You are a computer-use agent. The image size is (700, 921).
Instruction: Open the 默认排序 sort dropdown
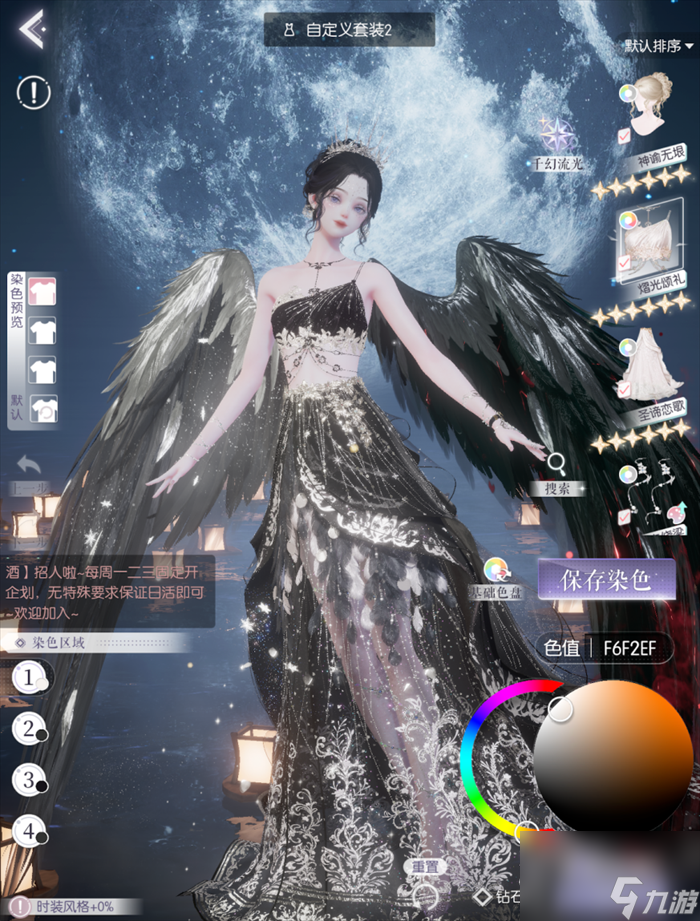pos(659,46)
